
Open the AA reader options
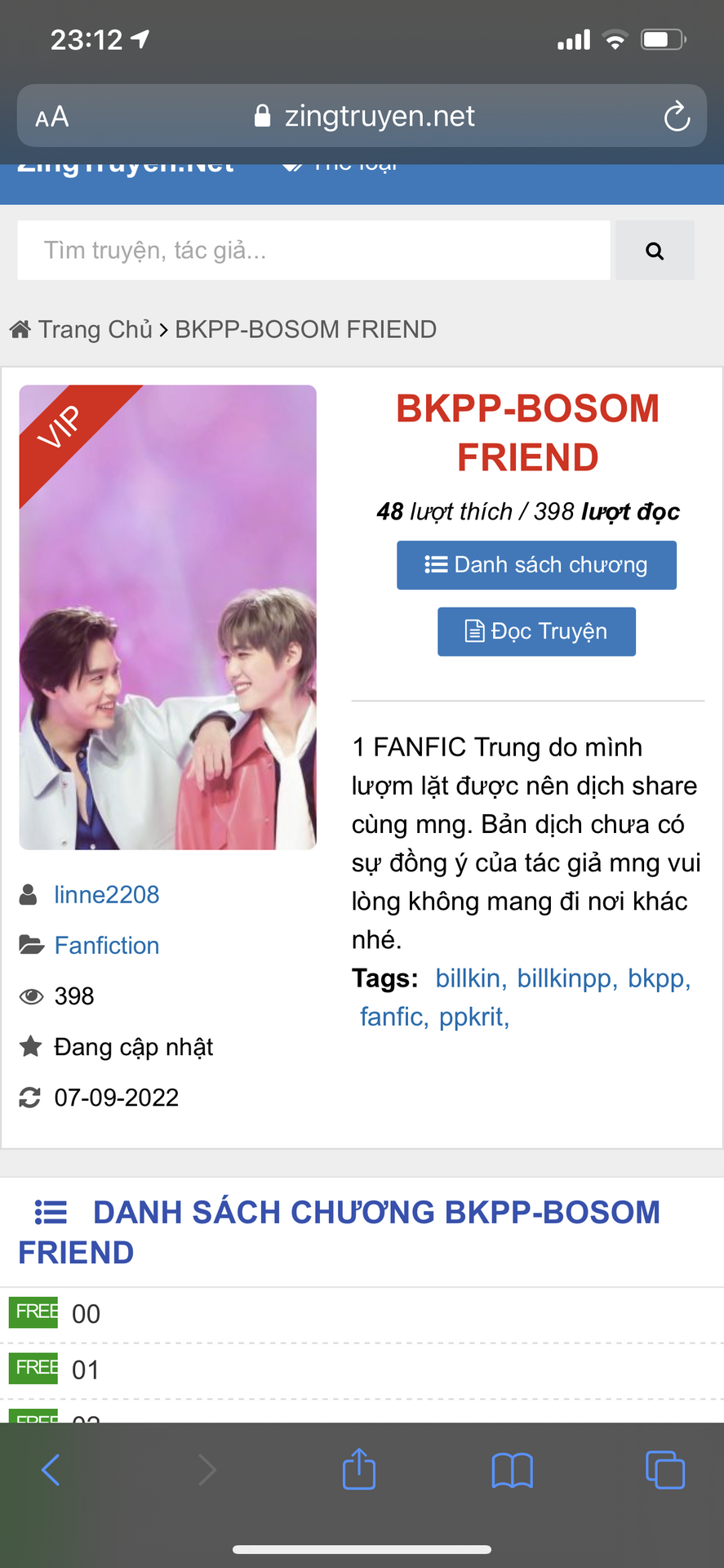[52, 117]
